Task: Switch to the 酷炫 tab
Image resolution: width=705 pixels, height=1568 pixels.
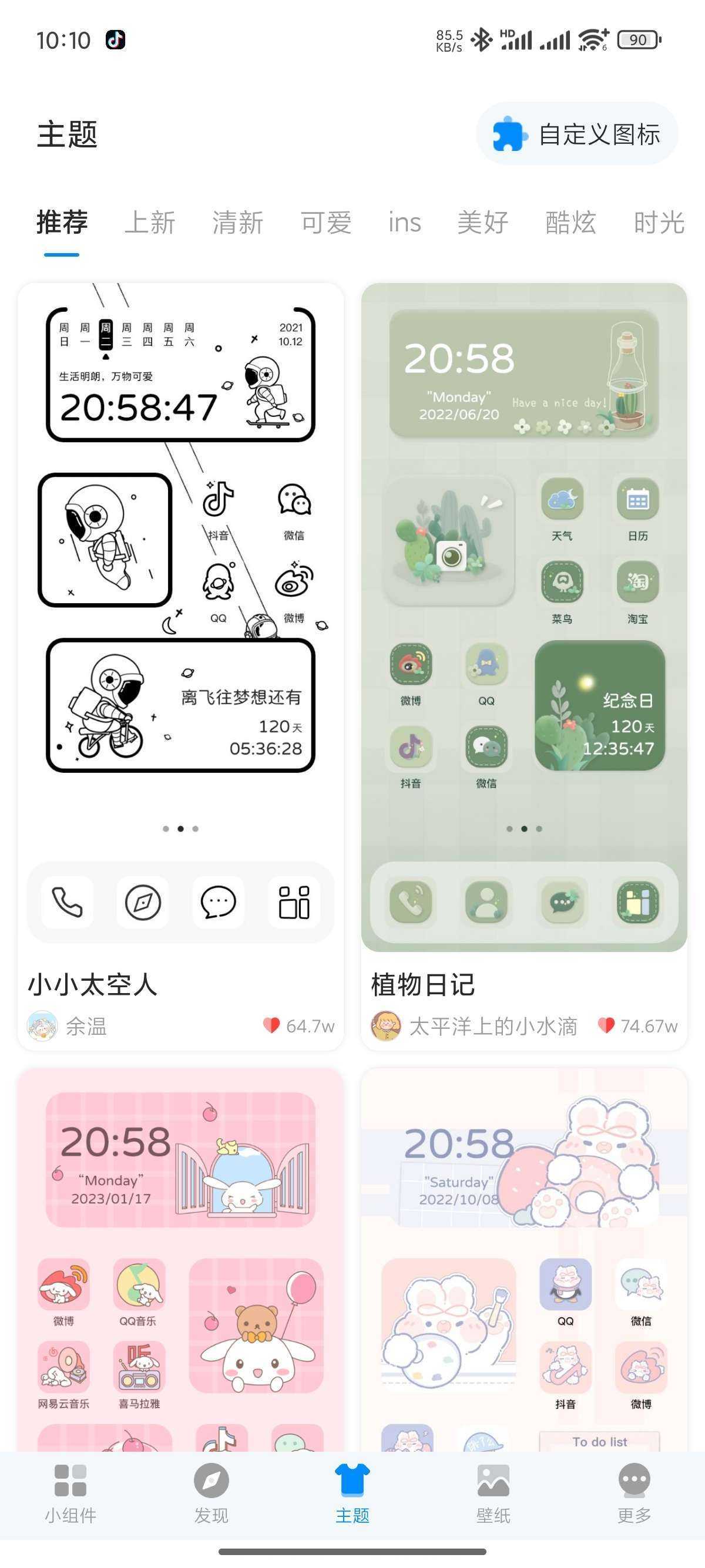Action: [570, 222]
